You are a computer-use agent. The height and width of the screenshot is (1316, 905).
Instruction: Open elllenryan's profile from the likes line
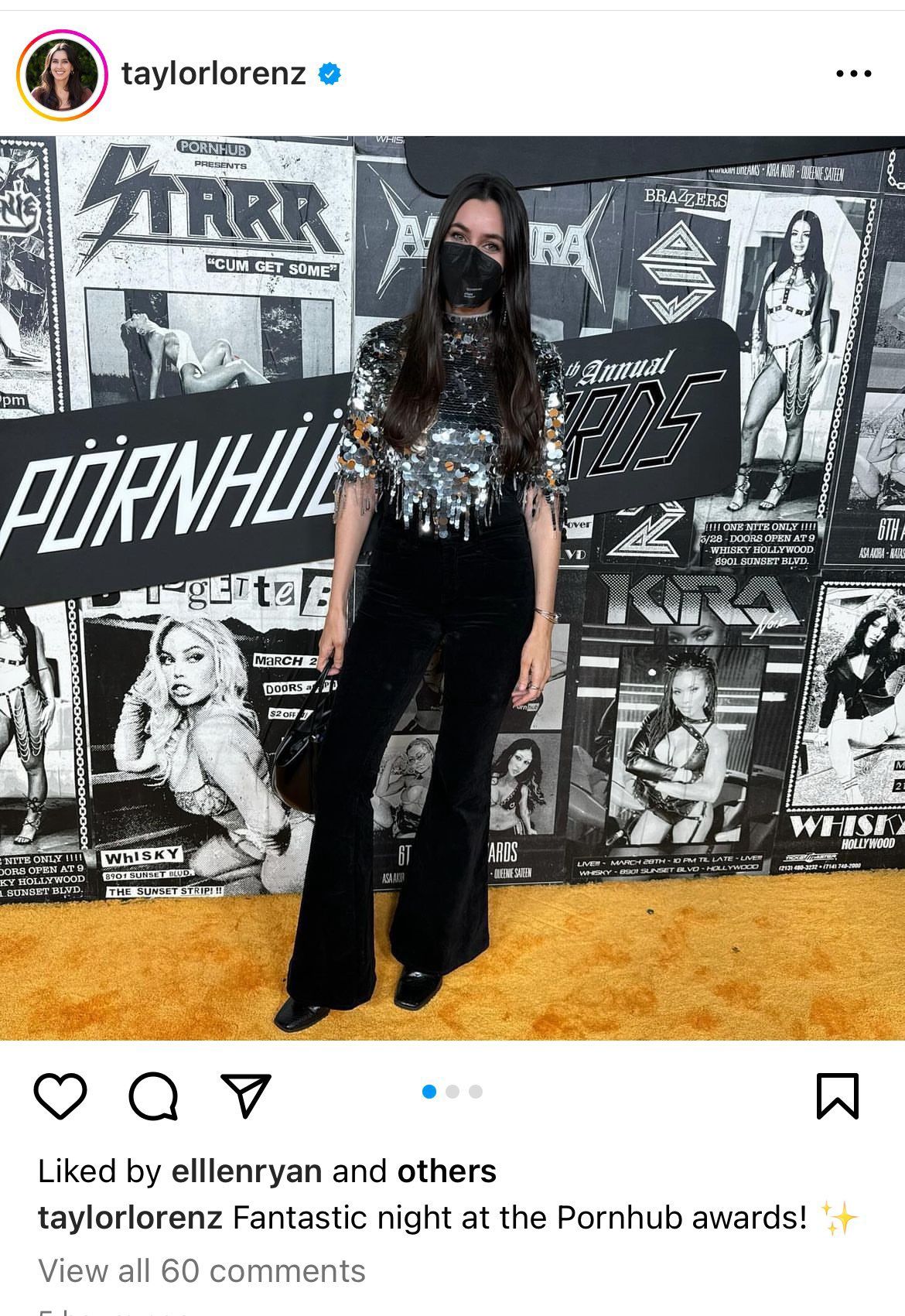point(247,1171)
